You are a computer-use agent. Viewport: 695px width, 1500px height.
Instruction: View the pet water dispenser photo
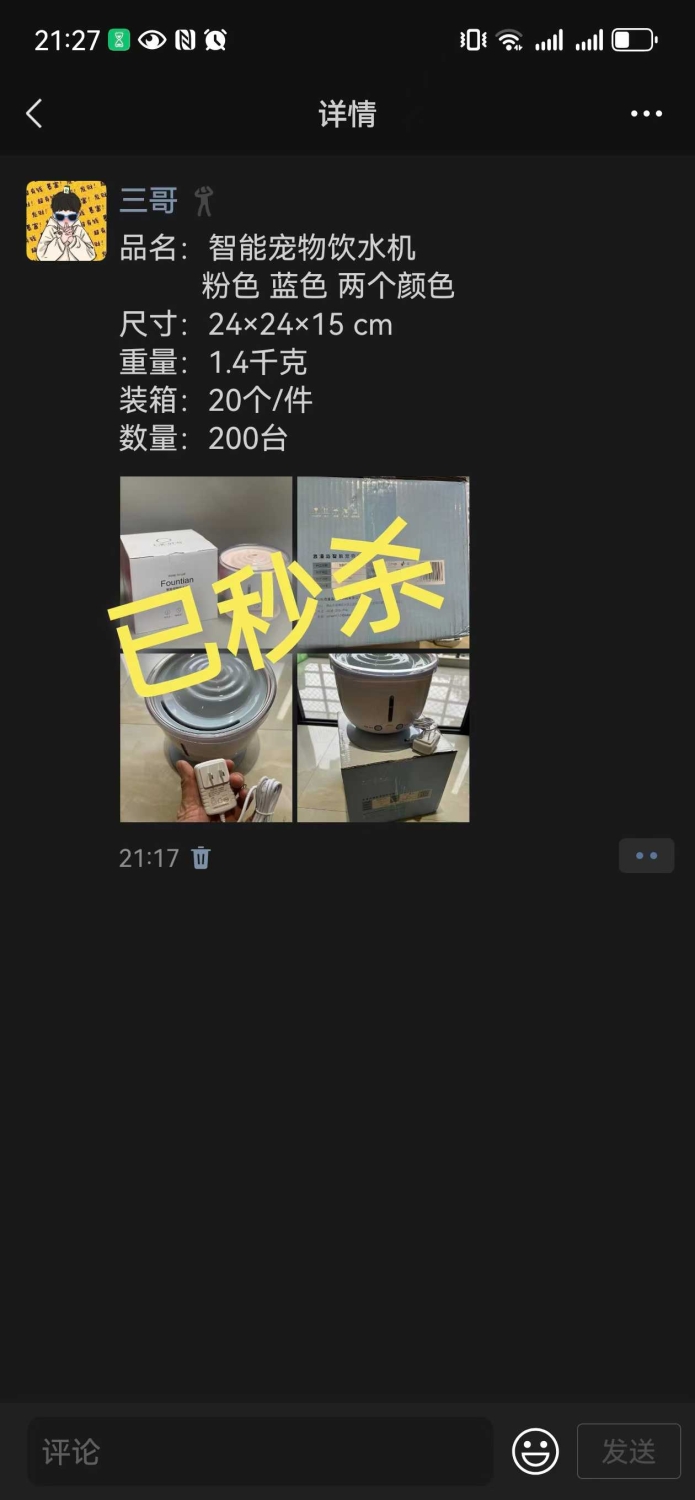point(295,649)
